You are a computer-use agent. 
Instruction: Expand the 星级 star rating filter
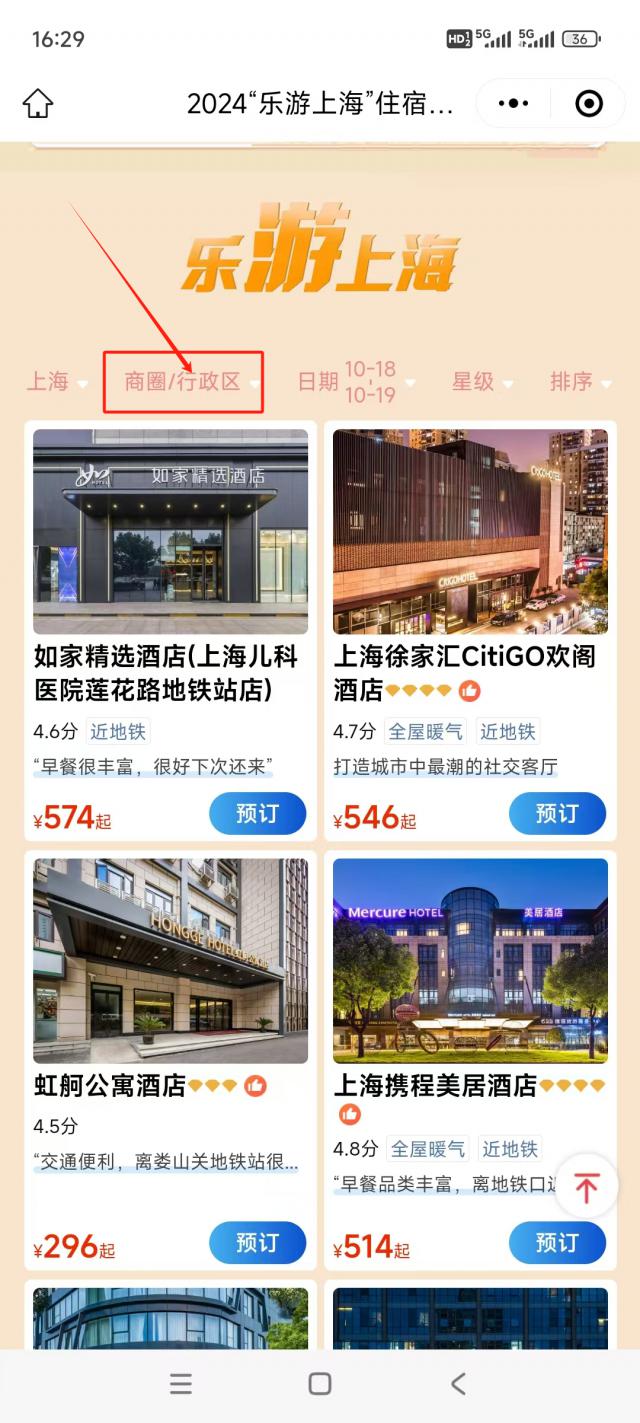482,381
